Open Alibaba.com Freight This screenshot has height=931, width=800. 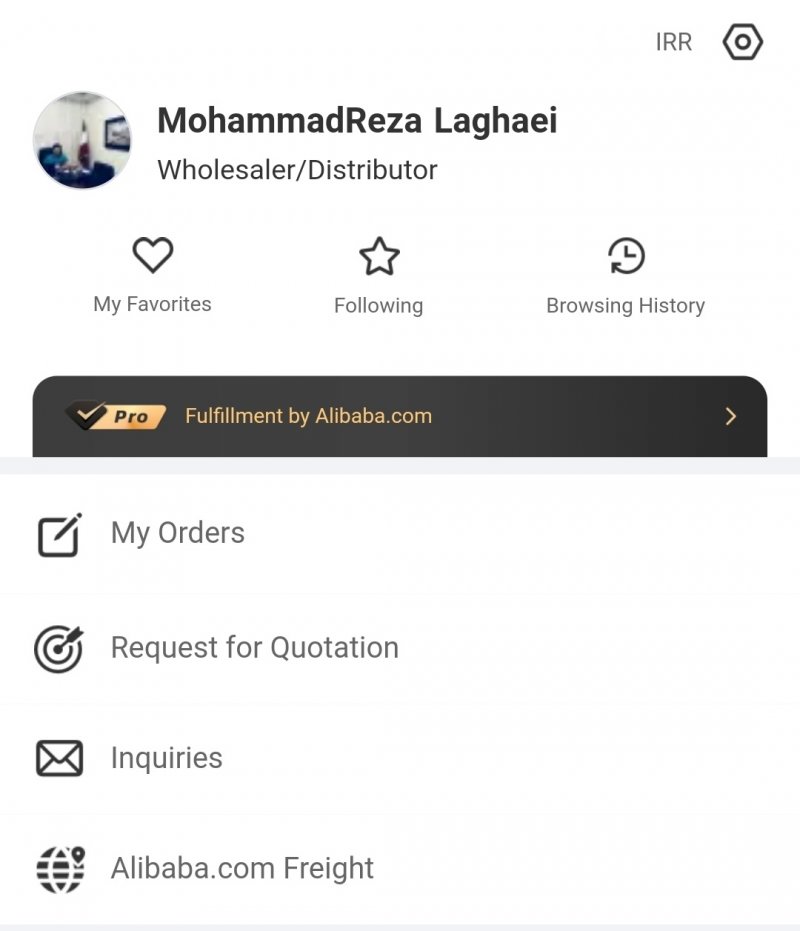(242, 868)
